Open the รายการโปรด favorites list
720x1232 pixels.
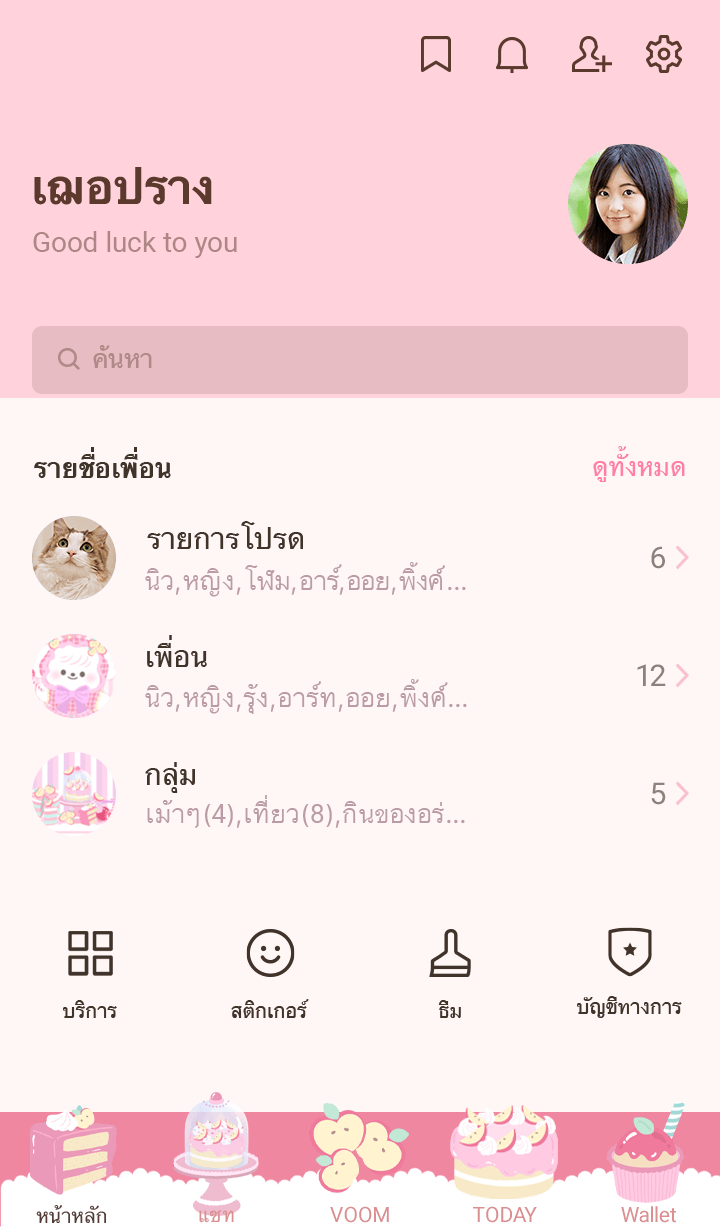tap(360, 558)
